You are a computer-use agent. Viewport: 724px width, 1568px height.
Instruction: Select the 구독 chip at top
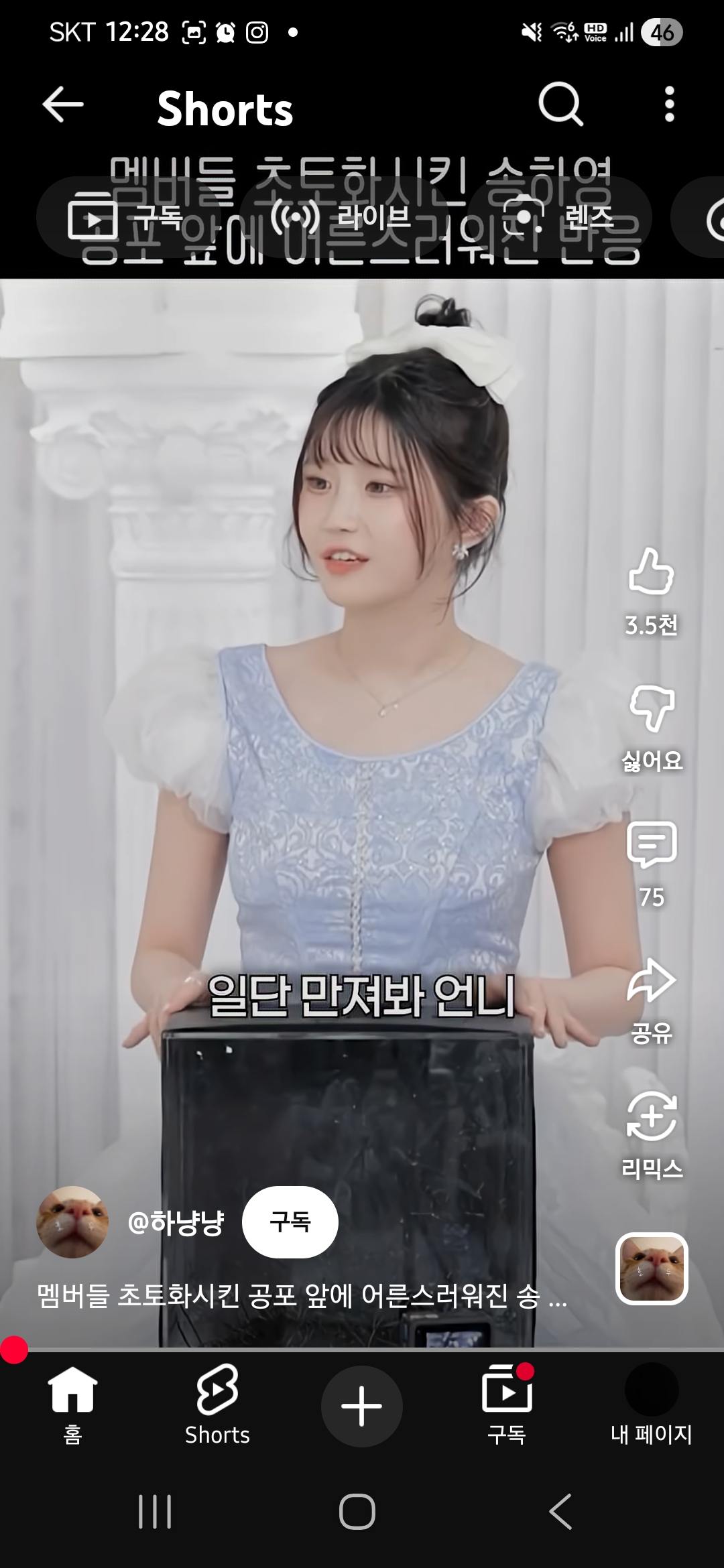[x=124, y=218]
